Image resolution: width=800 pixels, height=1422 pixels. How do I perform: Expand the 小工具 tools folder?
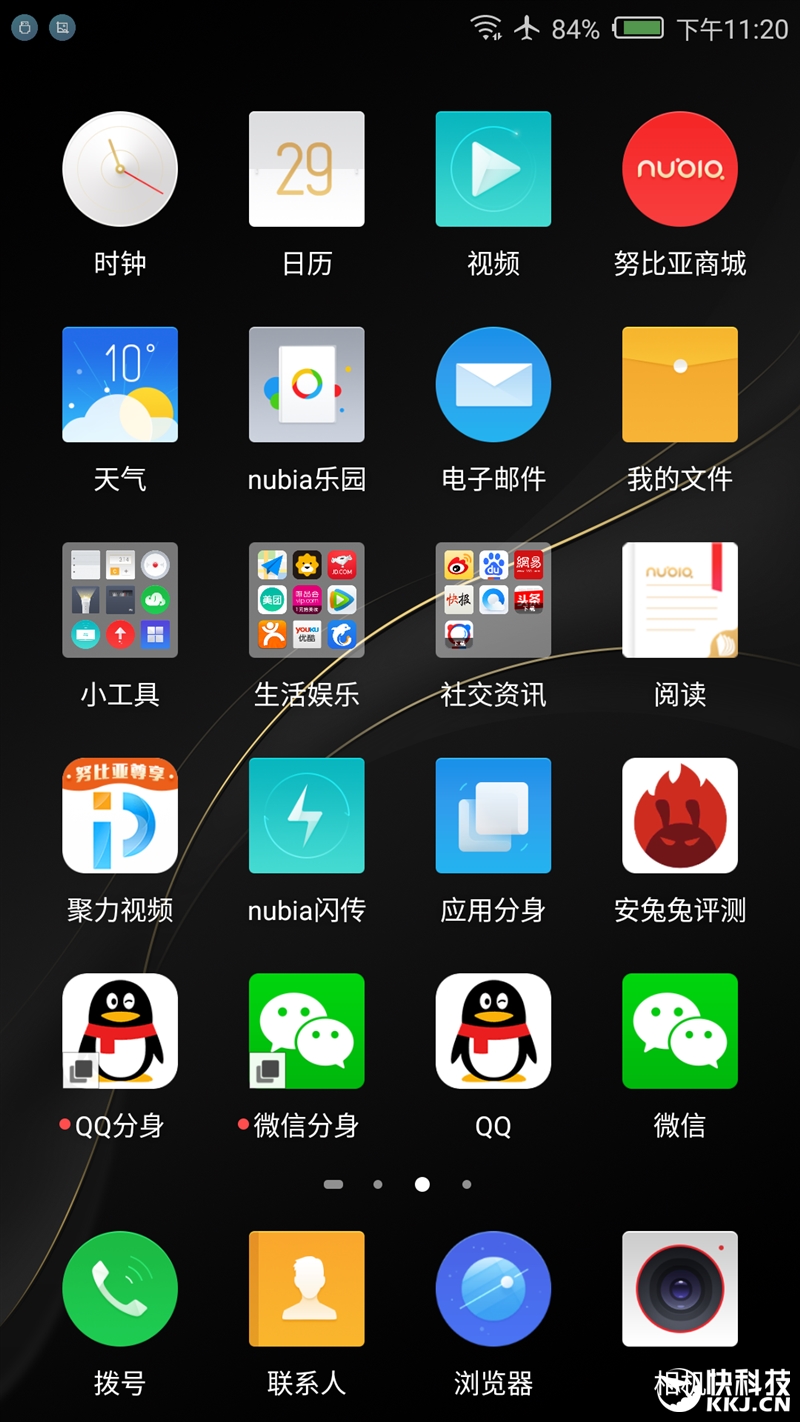[120, 600]
